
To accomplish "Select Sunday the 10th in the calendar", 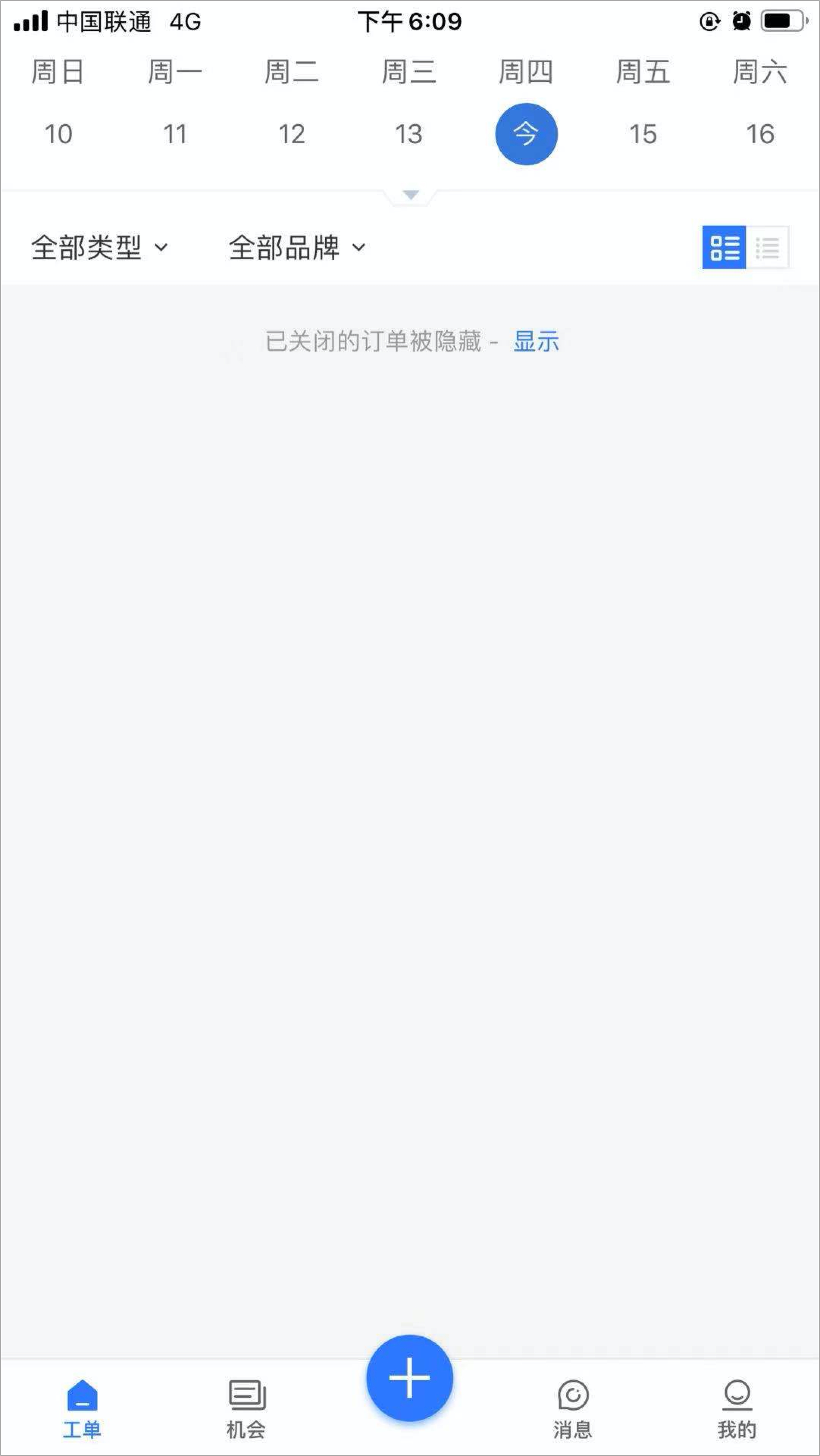I will (x=58, y=134).
